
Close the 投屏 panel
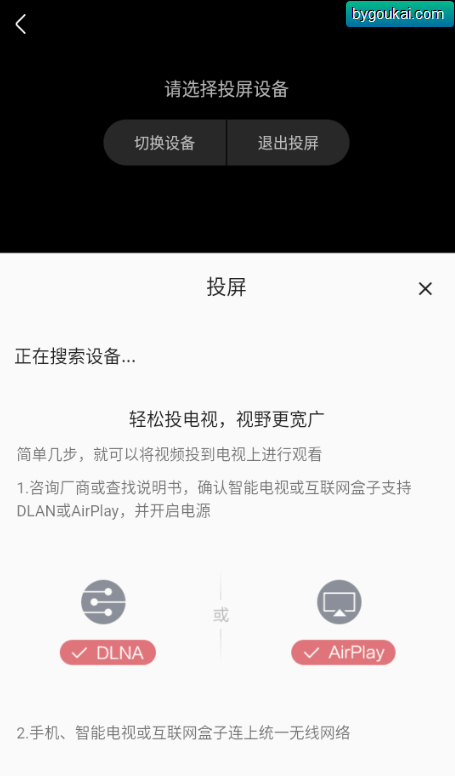click(425, 289)
